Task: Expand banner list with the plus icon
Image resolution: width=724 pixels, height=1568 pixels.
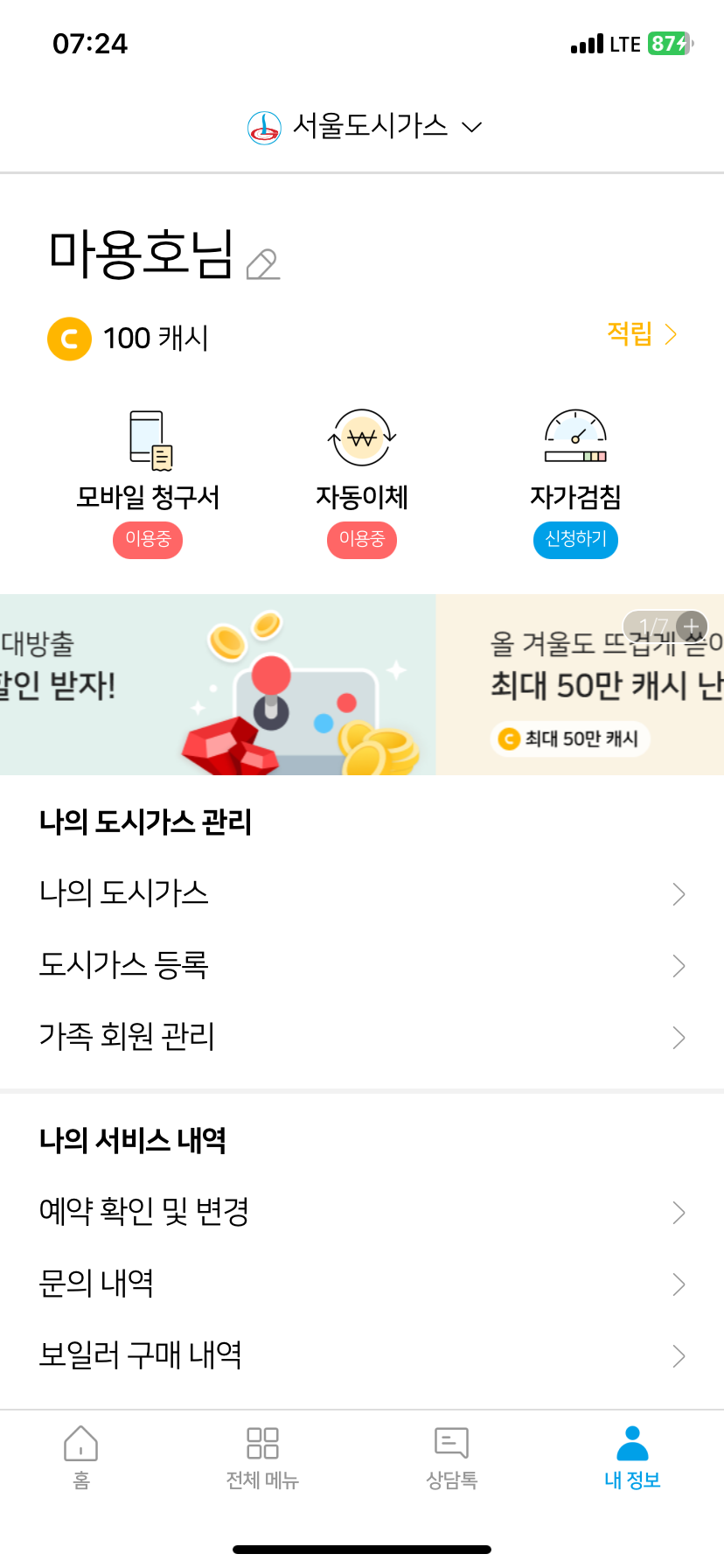Action: coord(692,626)
